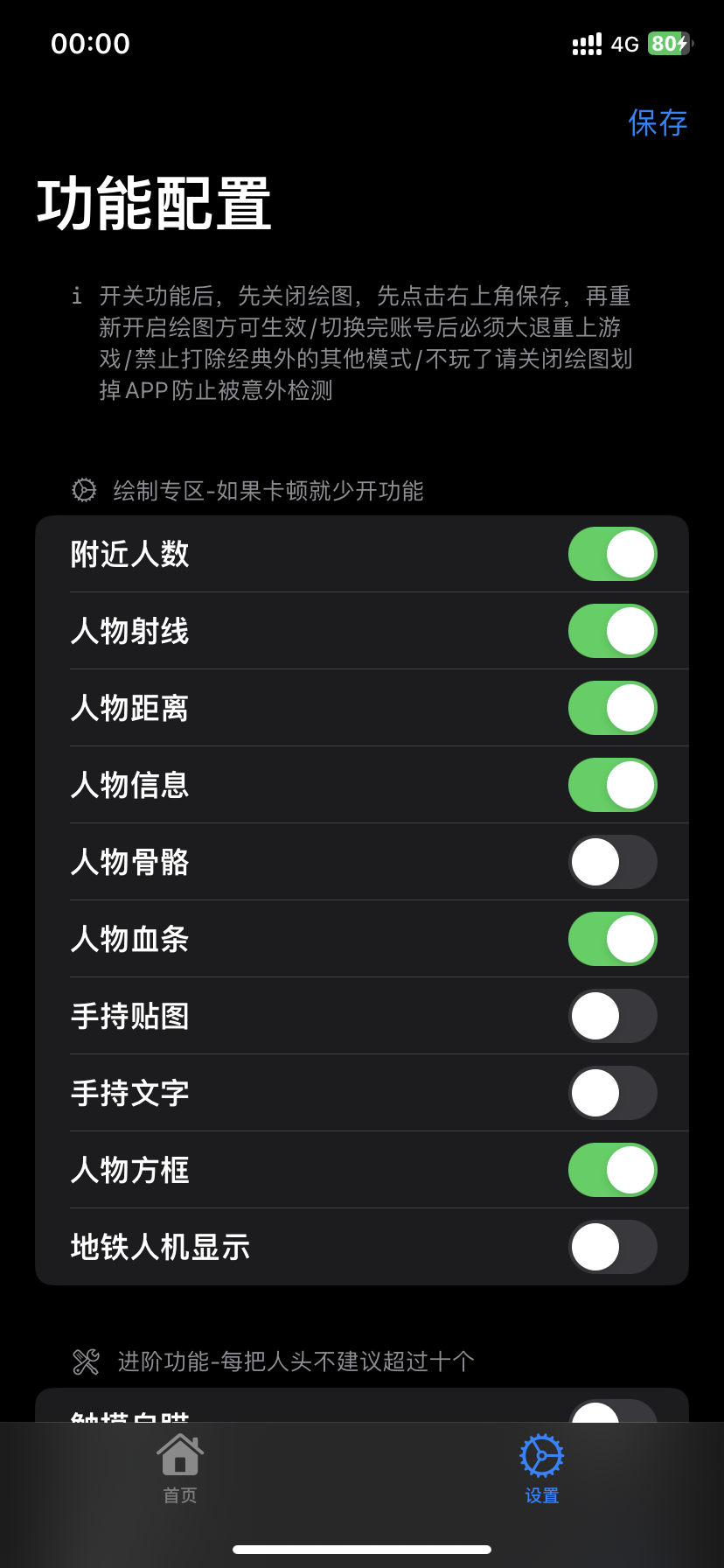Turn off 人物射线

(612, 631)
